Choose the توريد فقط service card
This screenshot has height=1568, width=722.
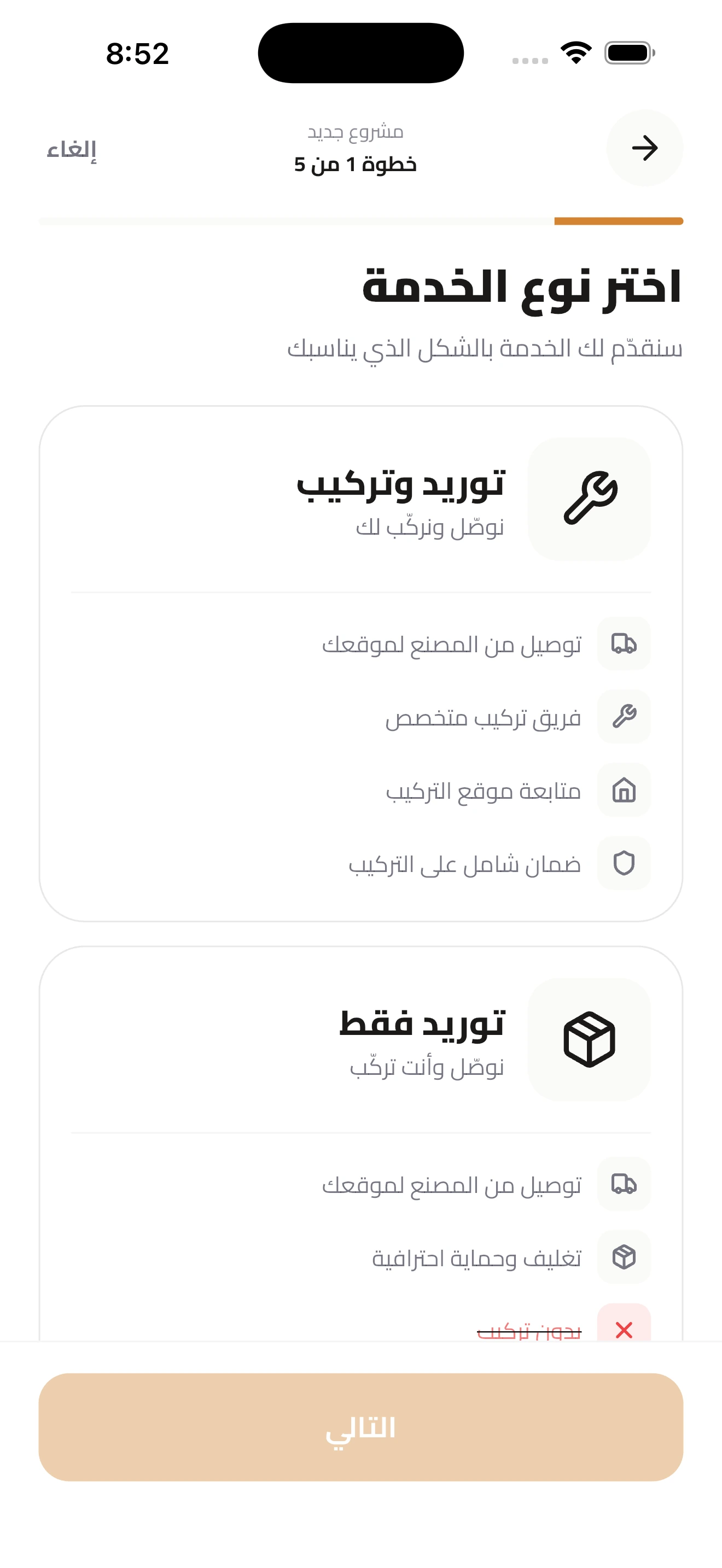(x=361, y=1143)
